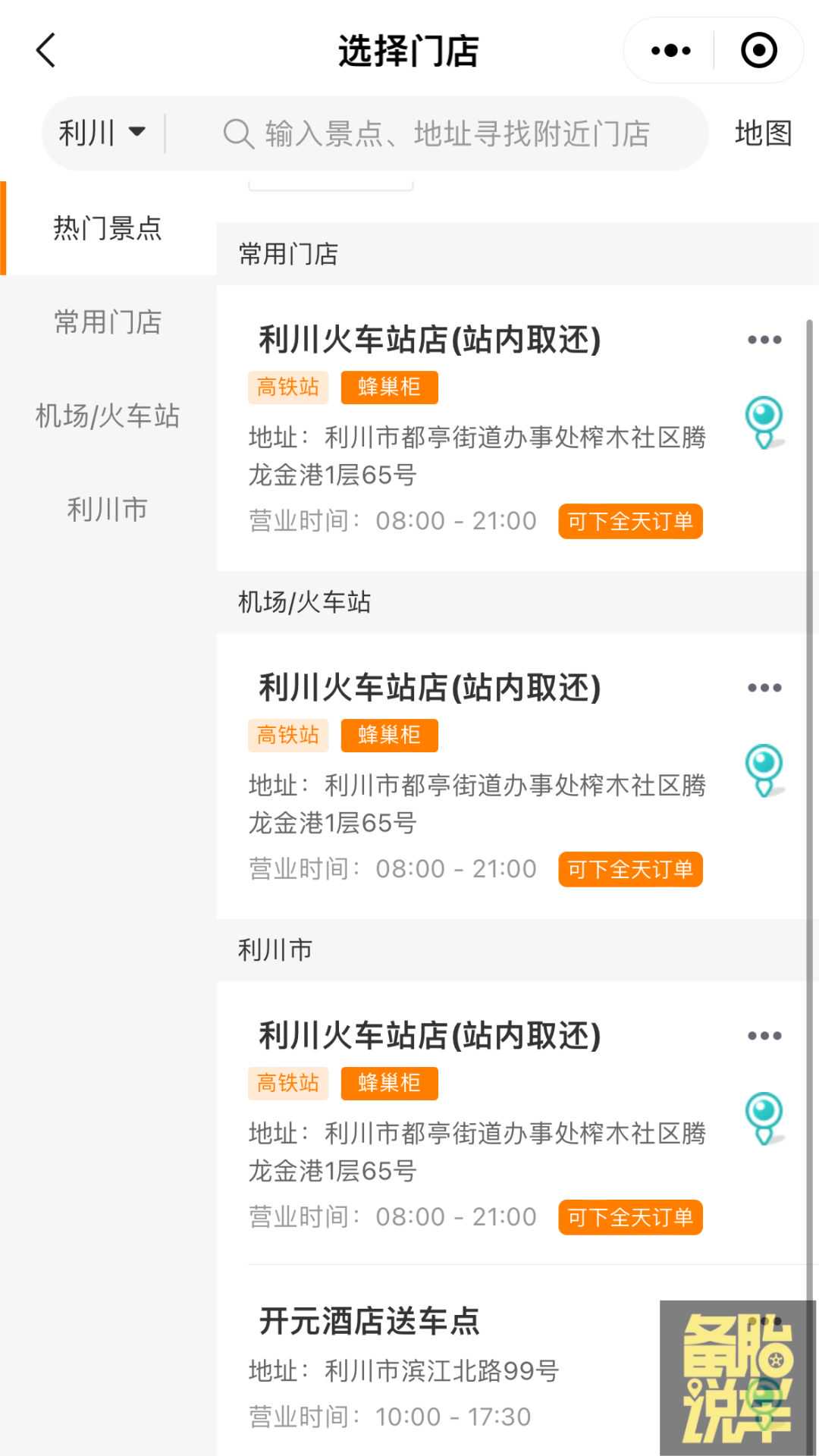
Task: Select the 热门景点 side tab
Action: click(x=108, y=228)
